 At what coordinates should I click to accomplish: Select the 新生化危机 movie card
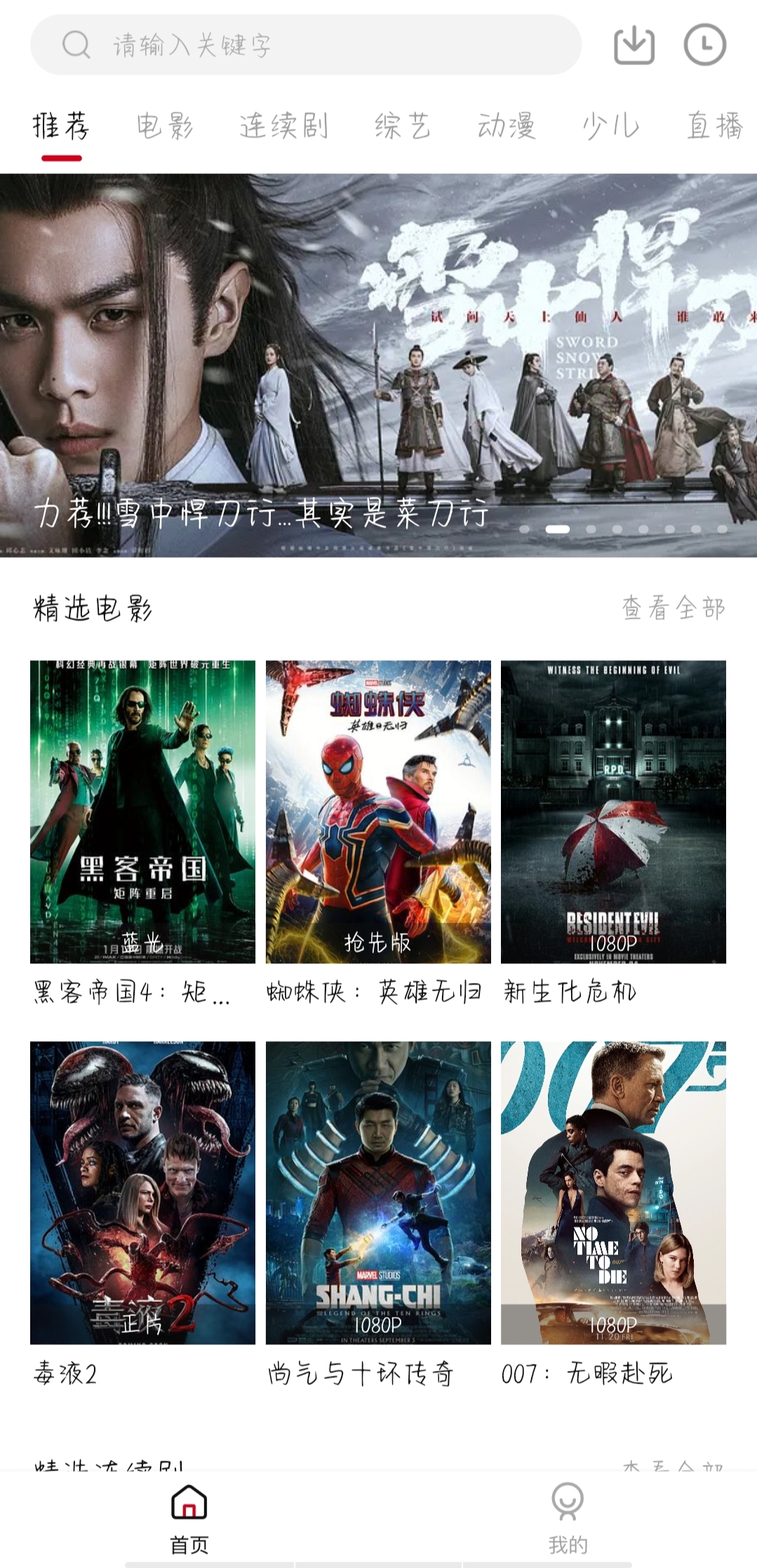pyautogui.click(x=613, y=812)
